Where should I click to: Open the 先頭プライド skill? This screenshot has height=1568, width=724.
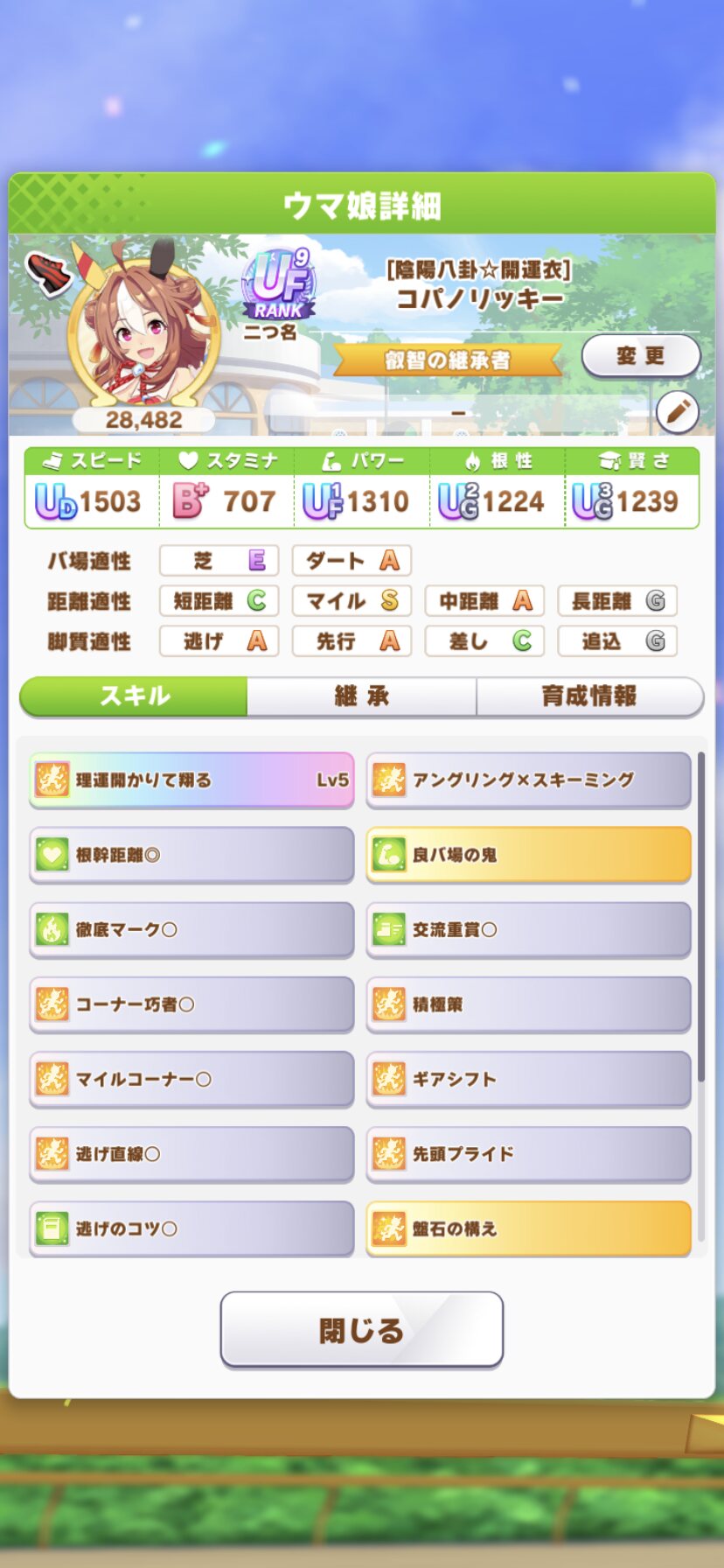528,1153
